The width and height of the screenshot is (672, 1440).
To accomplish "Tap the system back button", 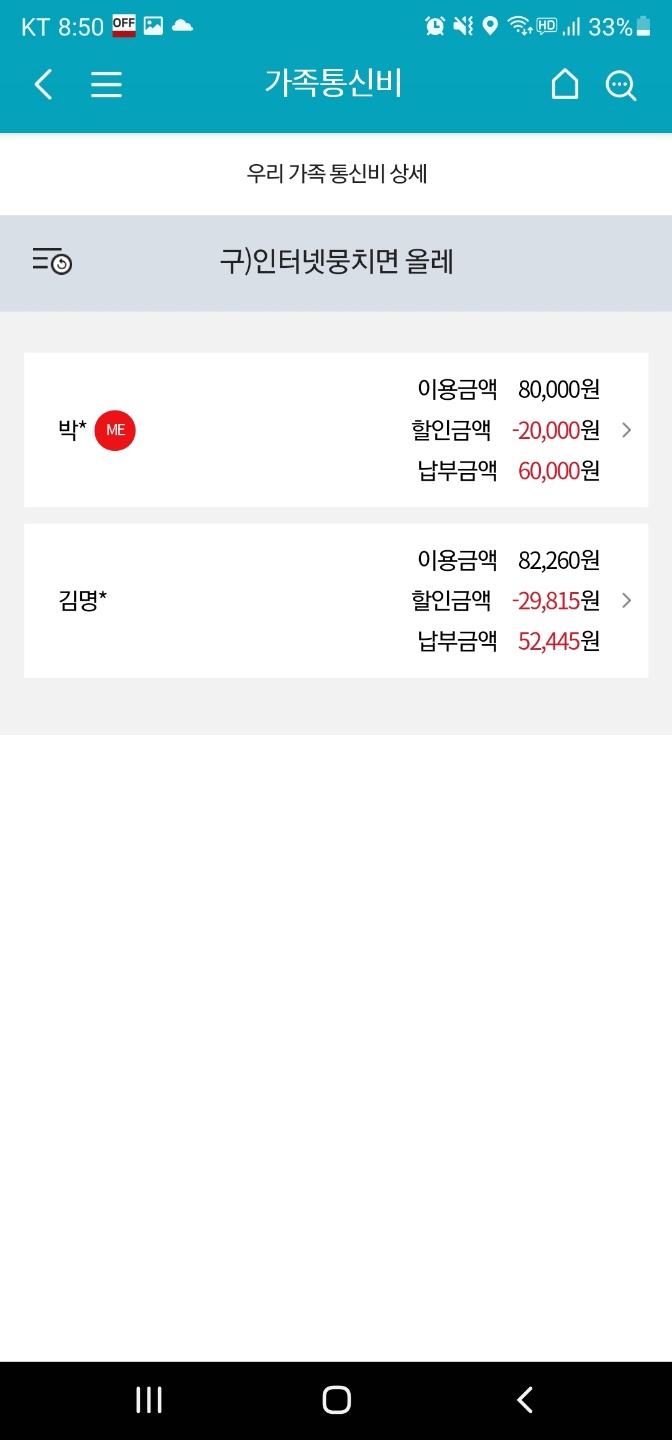I will [x=524, y=1400].
